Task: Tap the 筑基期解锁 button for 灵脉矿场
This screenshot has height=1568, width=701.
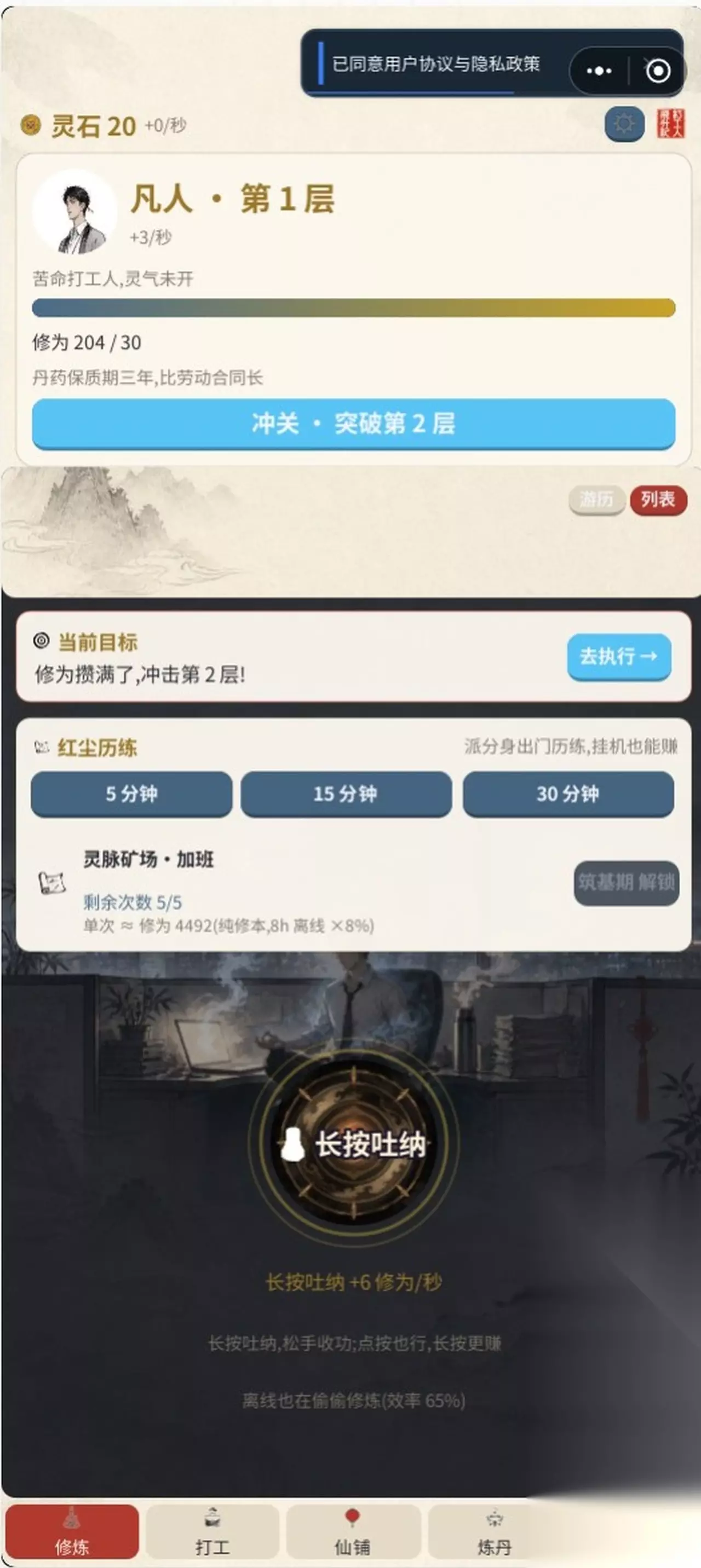Action: 627,883
